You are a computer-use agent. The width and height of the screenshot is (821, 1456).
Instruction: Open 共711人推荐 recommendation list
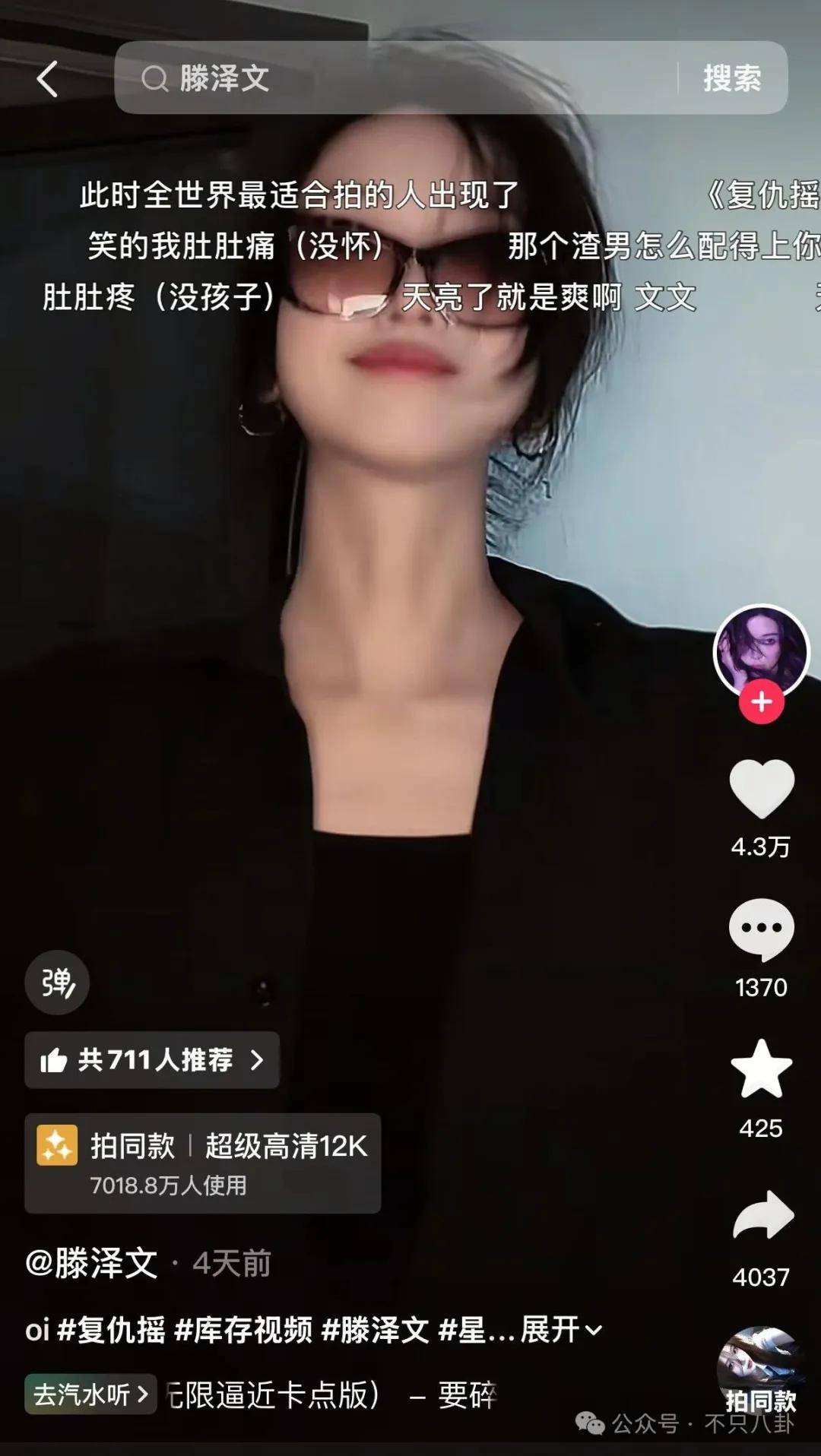click(151, 1061)
